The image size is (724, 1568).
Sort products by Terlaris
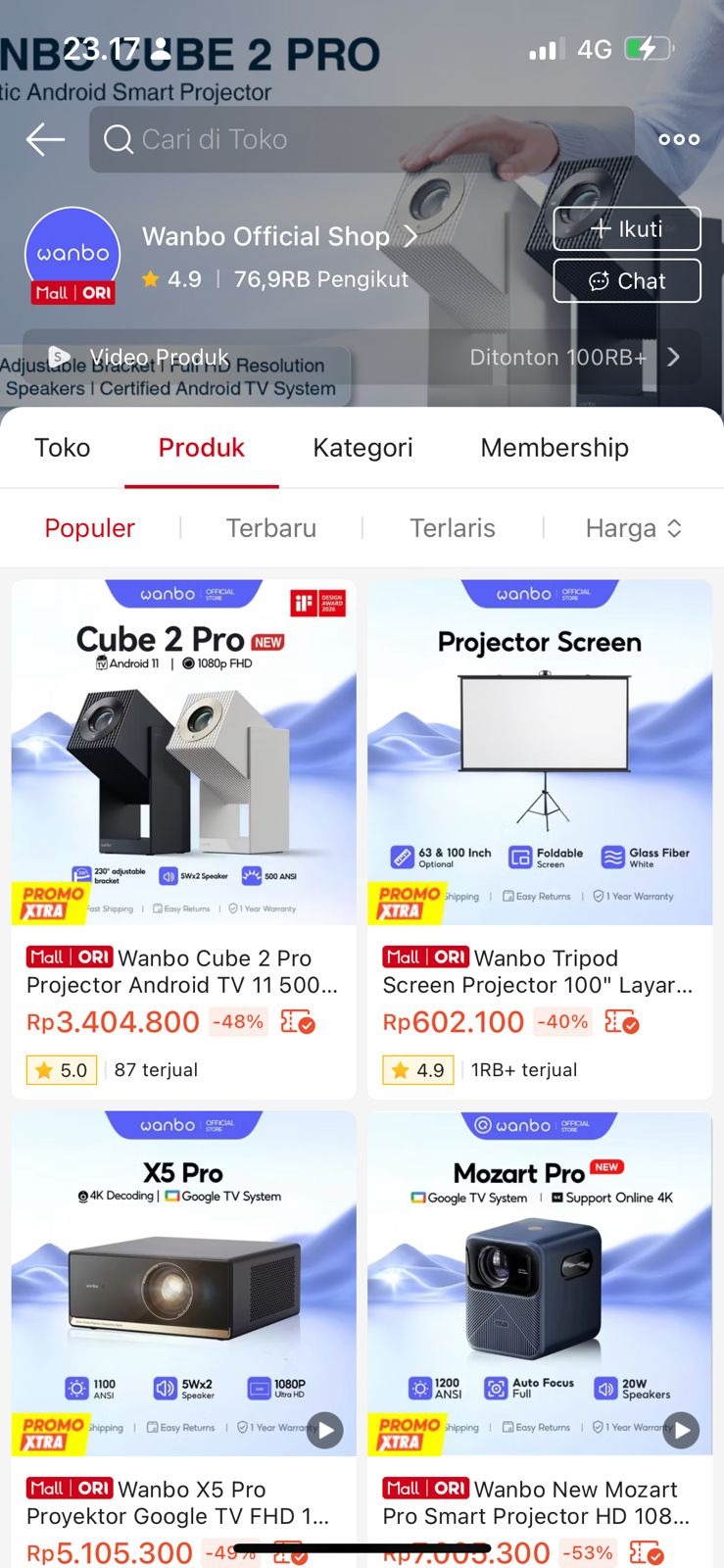tap(452, 528)
